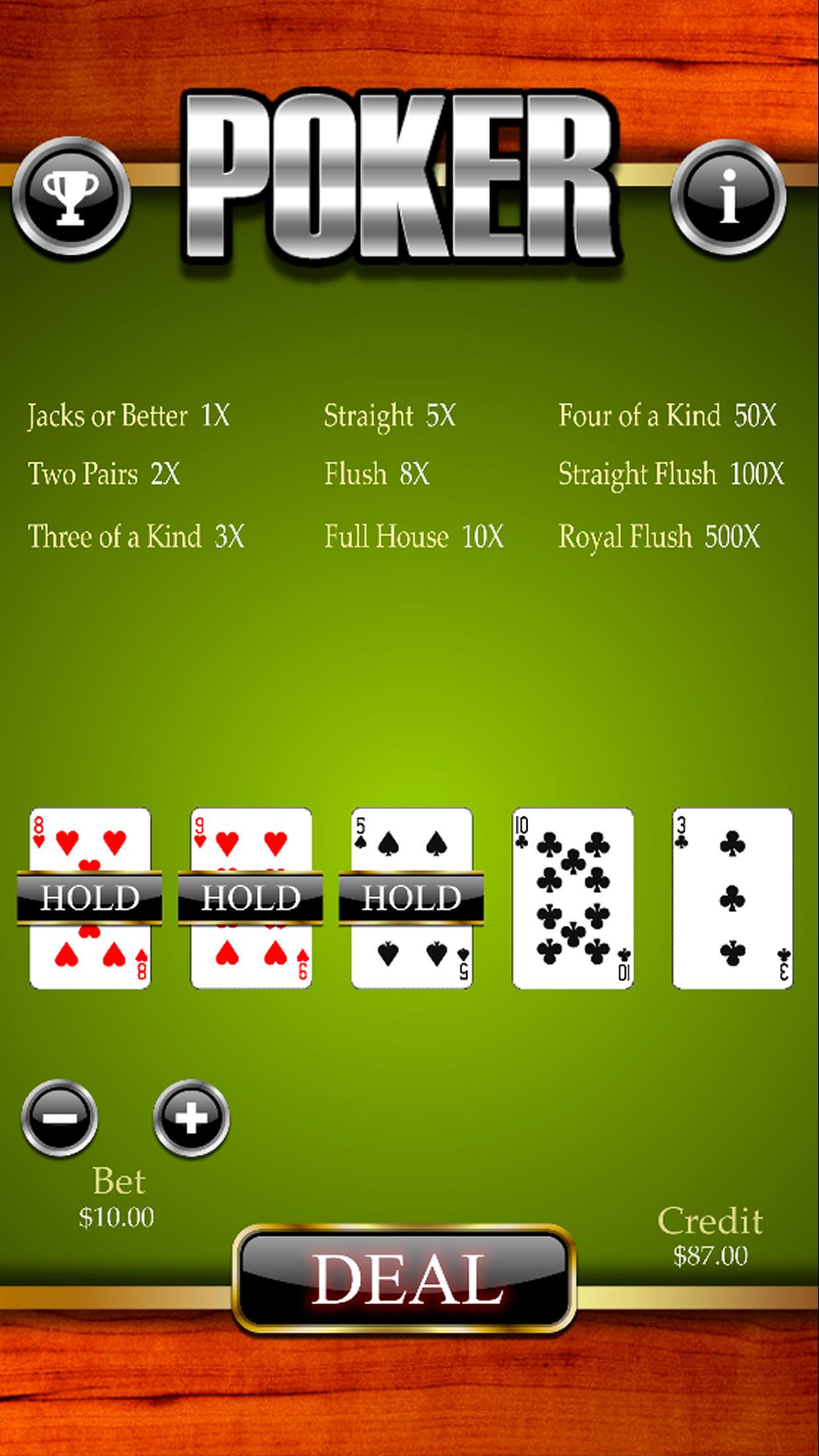Decrease the bet with minus button

point(60,1118)
